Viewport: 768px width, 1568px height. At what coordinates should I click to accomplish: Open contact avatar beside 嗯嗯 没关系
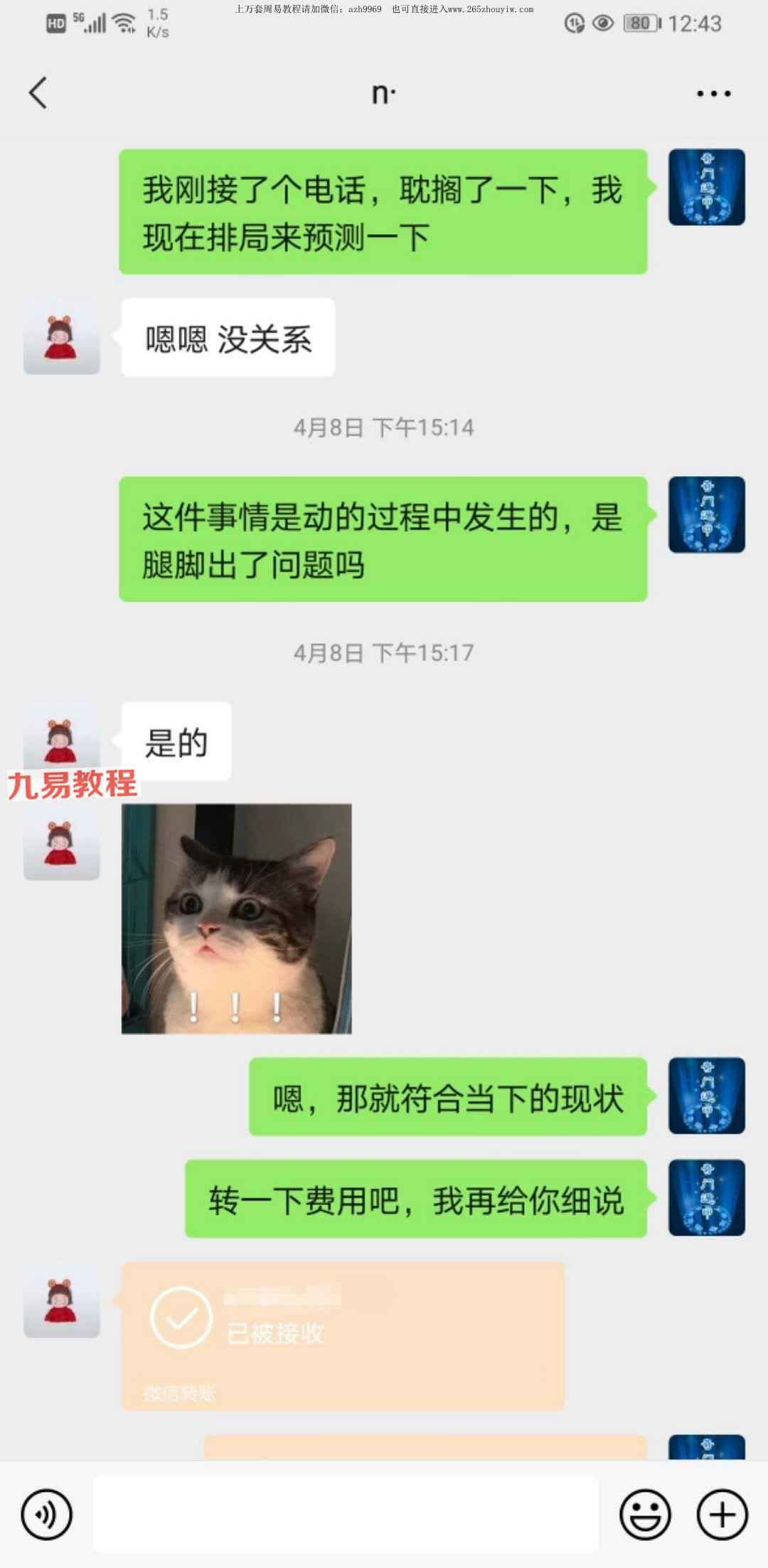(x=62, y=337)
